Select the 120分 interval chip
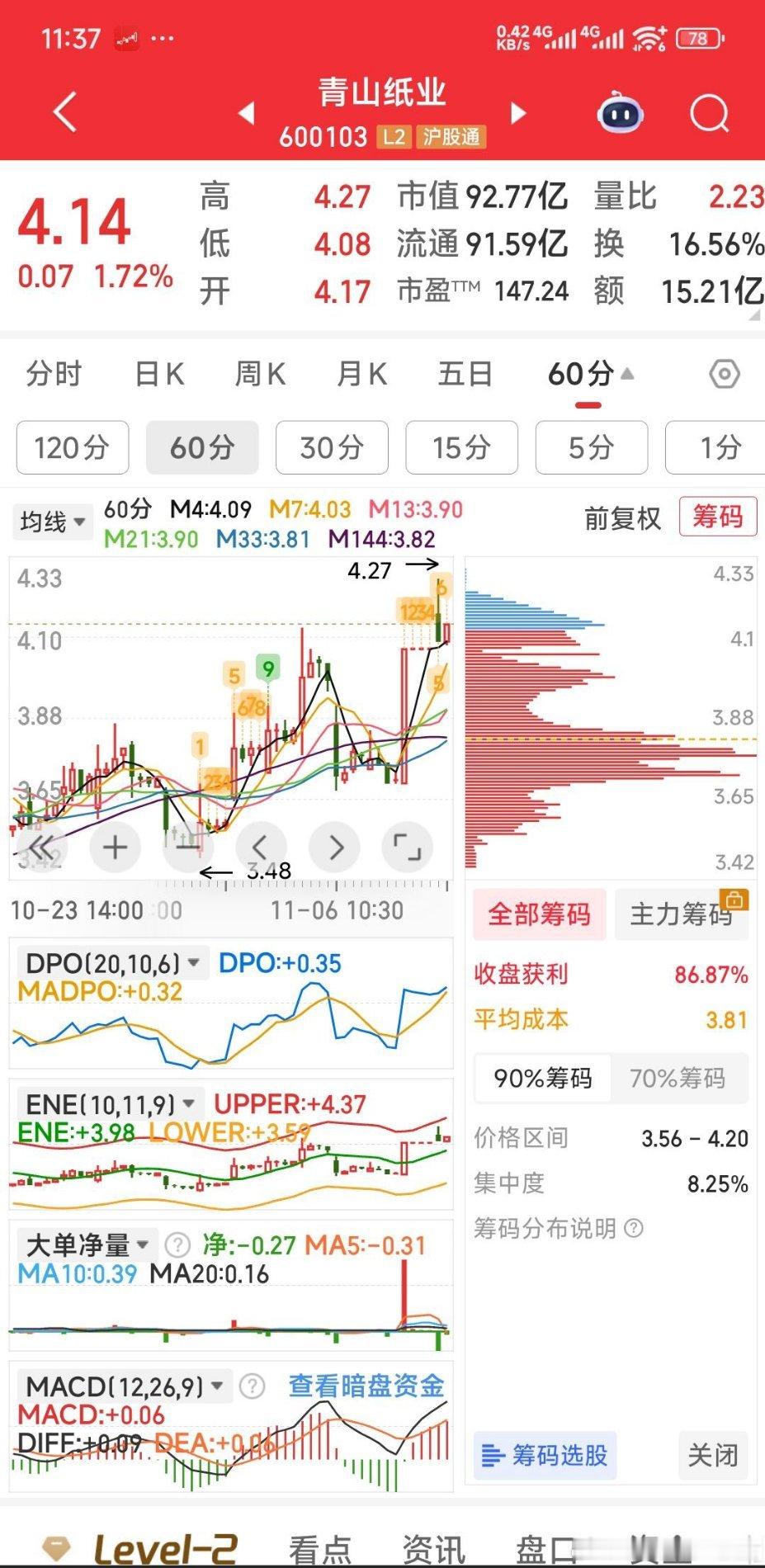Viewport: 765px width, 1568px height. click(x=73, y=447)
